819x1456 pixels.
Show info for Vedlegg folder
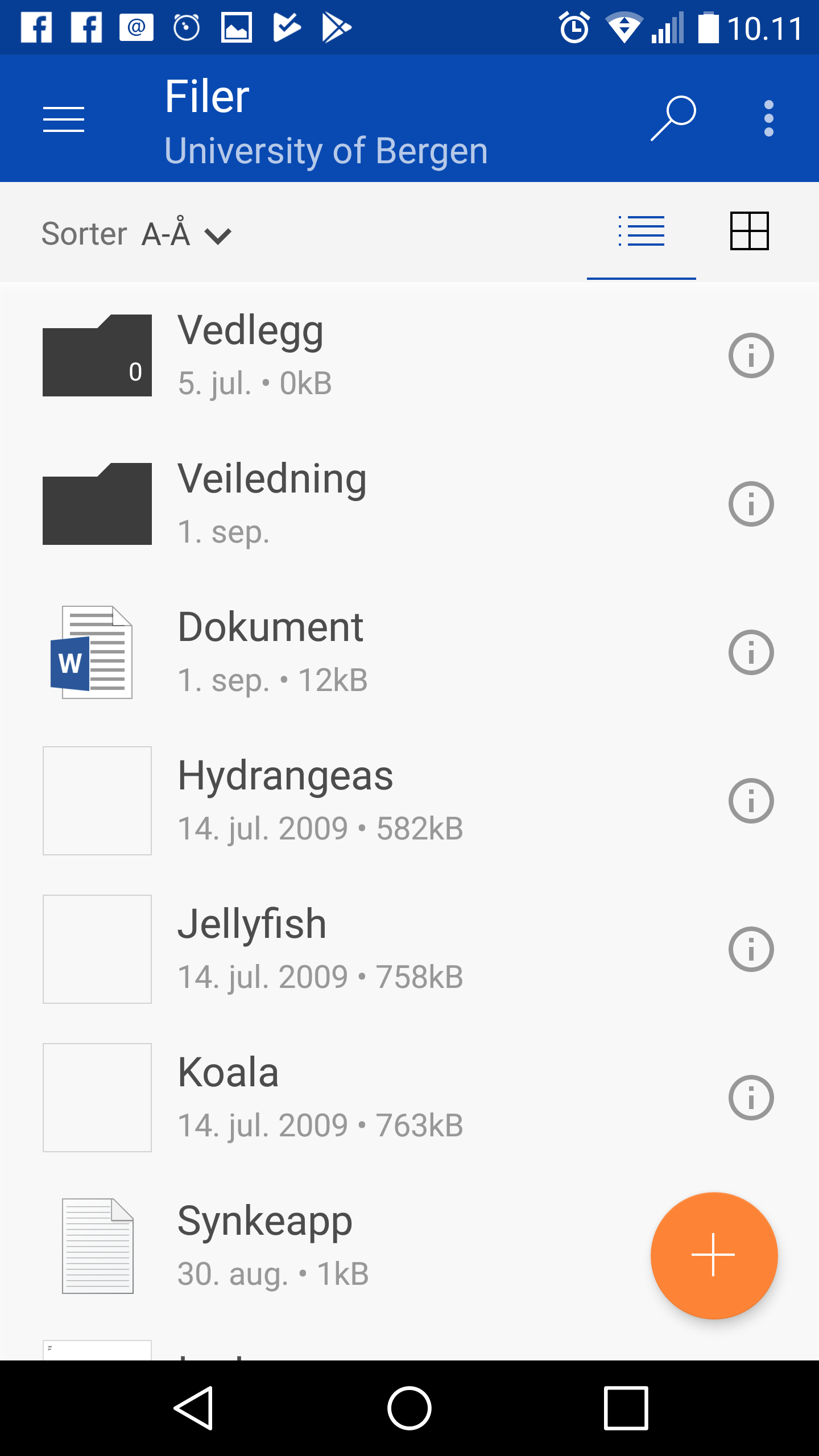[x=751, y=355]
